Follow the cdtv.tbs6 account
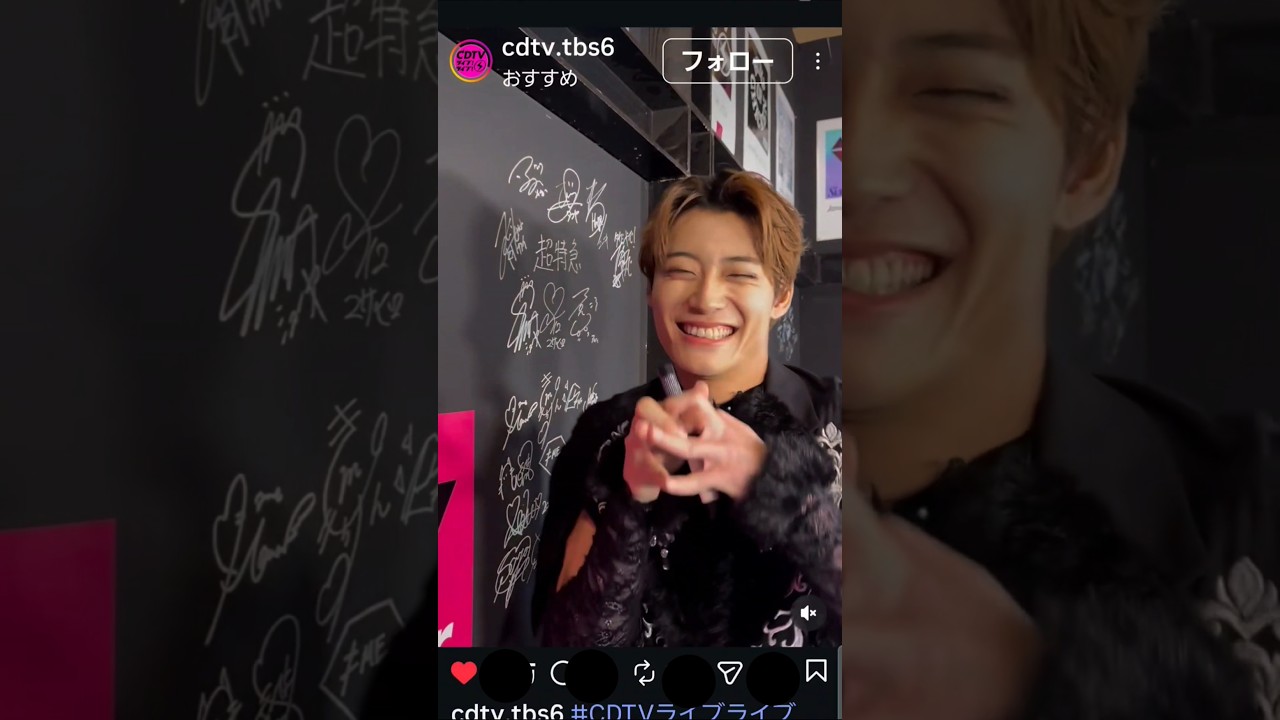This screenshot has width=1280, height=720. pos(727,61)
